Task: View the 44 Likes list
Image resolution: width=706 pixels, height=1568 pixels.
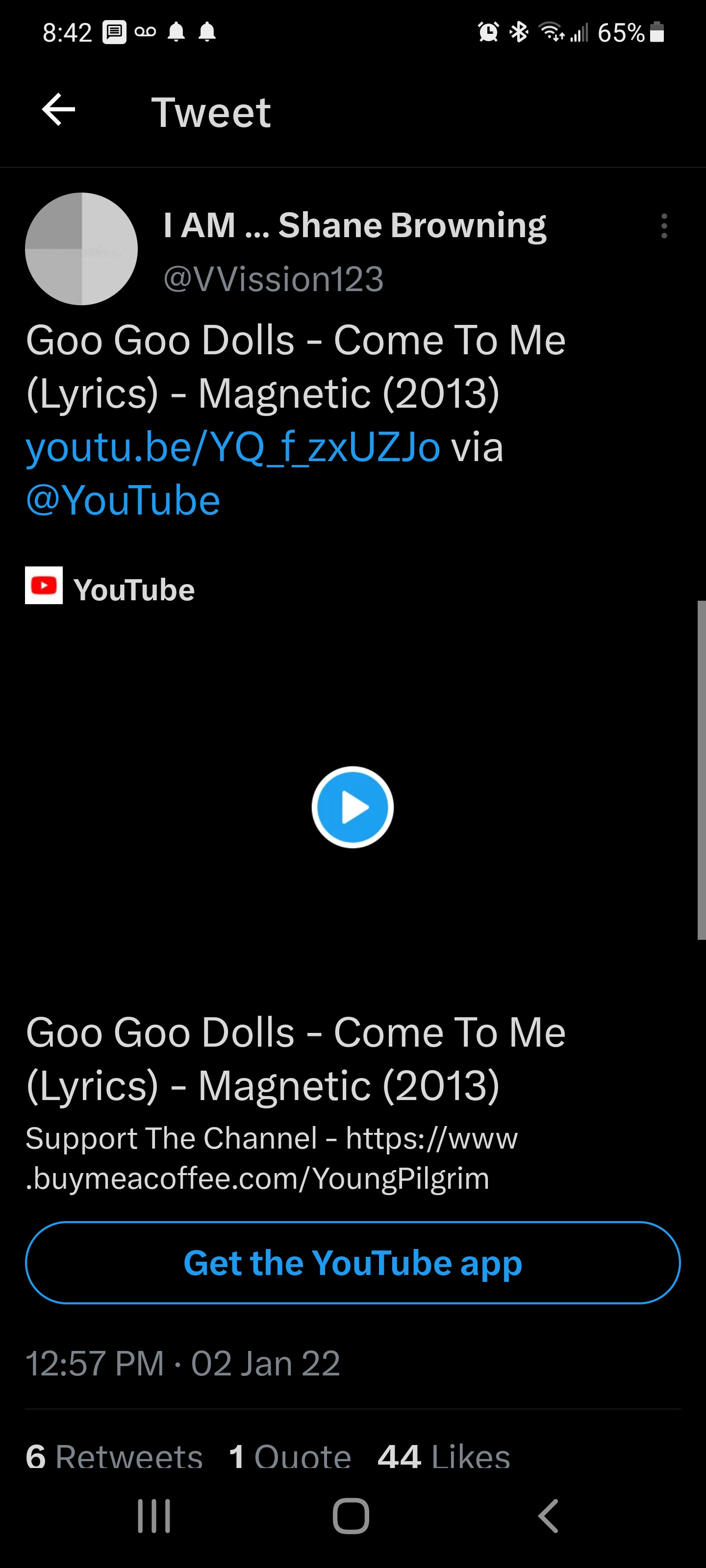Action: click(444, 1457)
